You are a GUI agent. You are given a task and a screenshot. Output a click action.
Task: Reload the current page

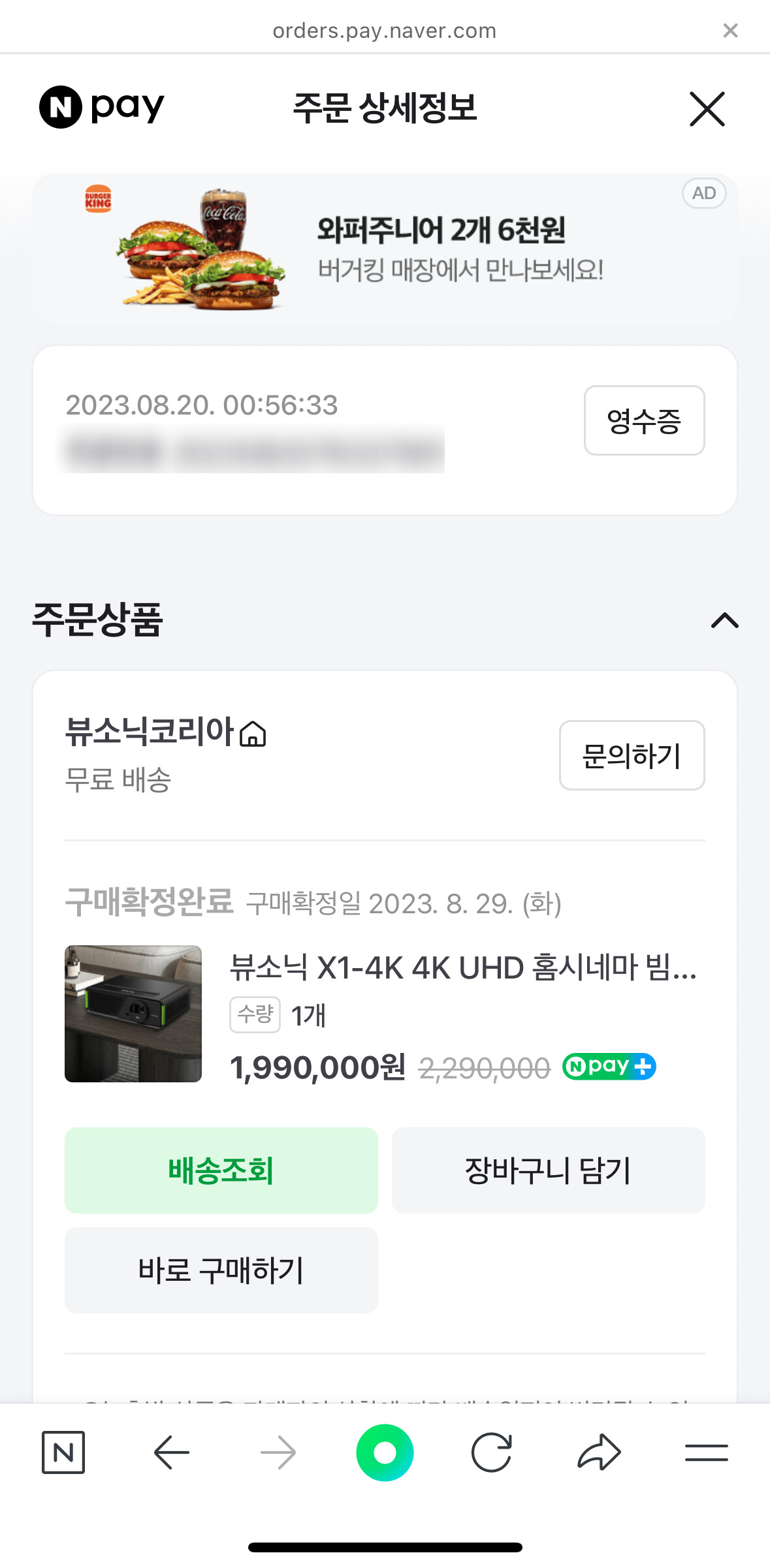pyautogui.click(x=491, y=1452)
